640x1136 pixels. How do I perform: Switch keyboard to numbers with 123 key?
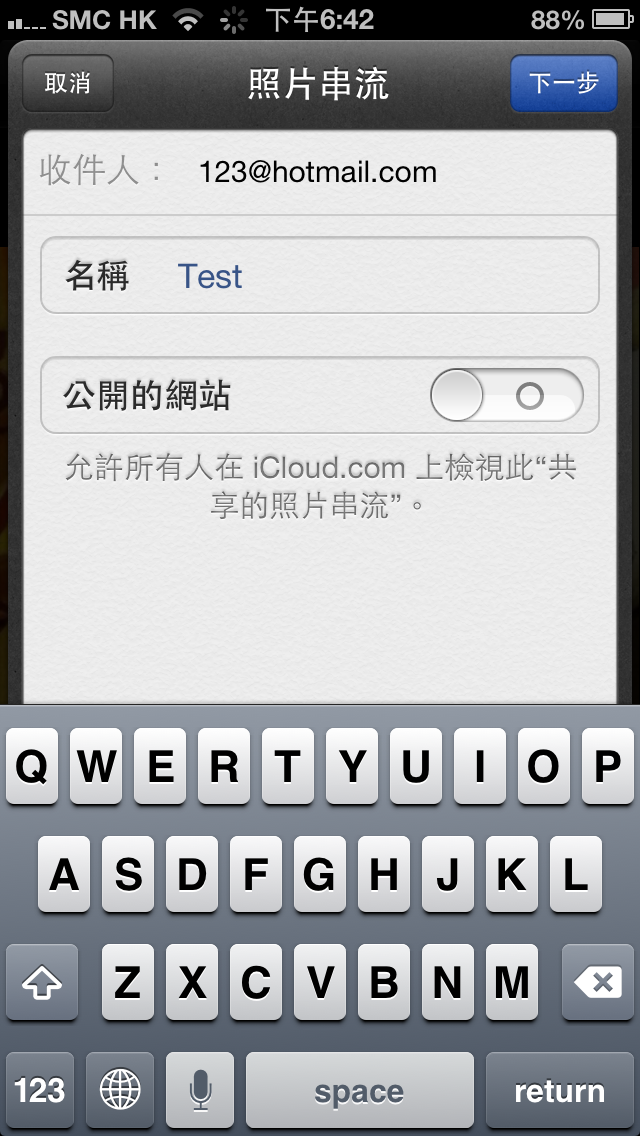point(40,1091)
